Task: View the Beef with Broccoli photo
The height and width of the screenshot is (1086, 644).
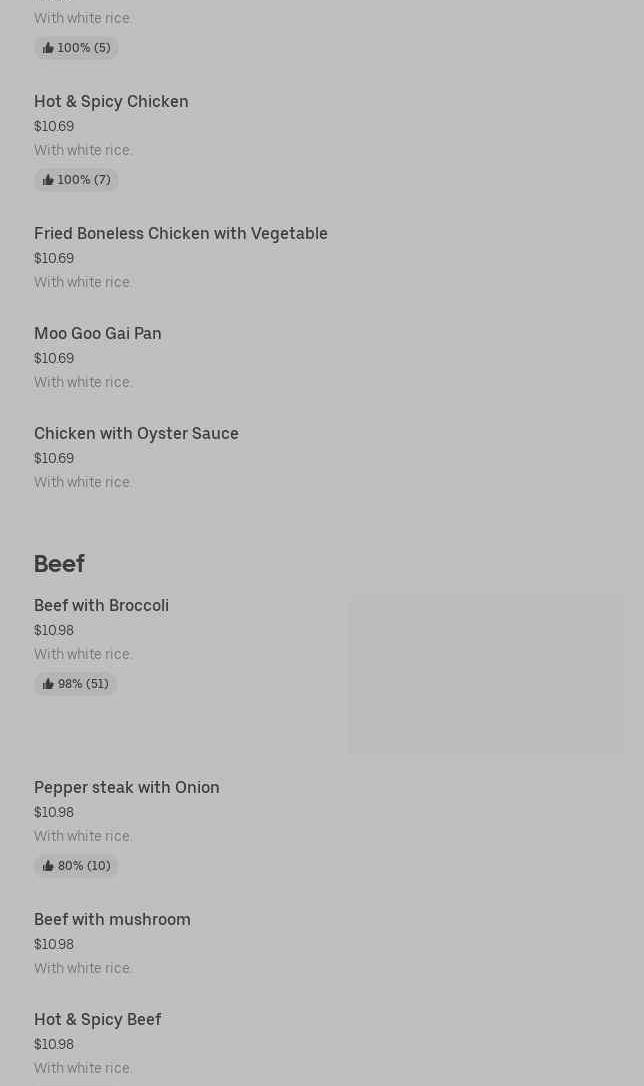Action: tap(485, 675)
